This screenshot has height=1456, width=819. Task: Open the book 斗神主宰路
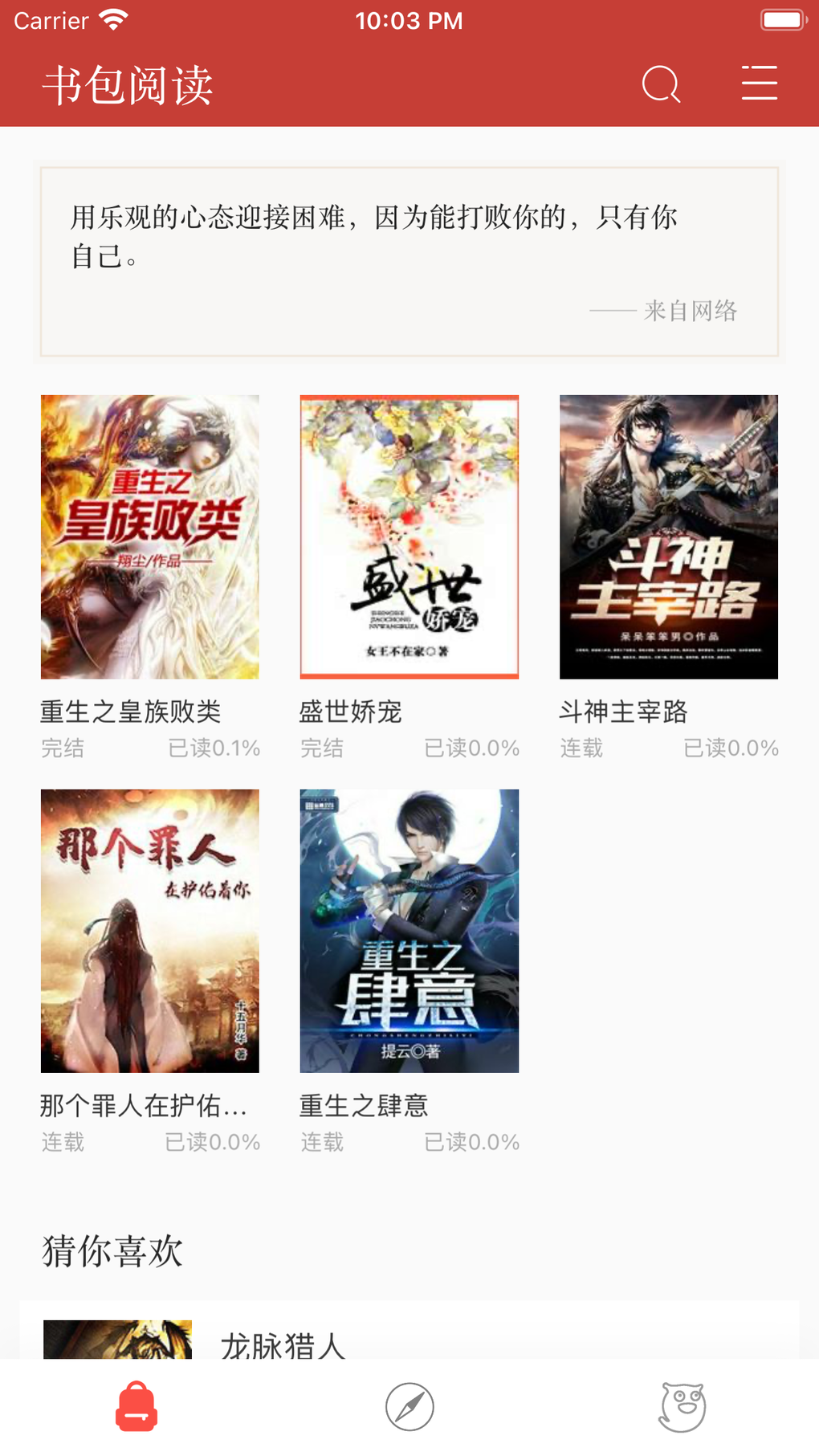(x=669, y=536)
